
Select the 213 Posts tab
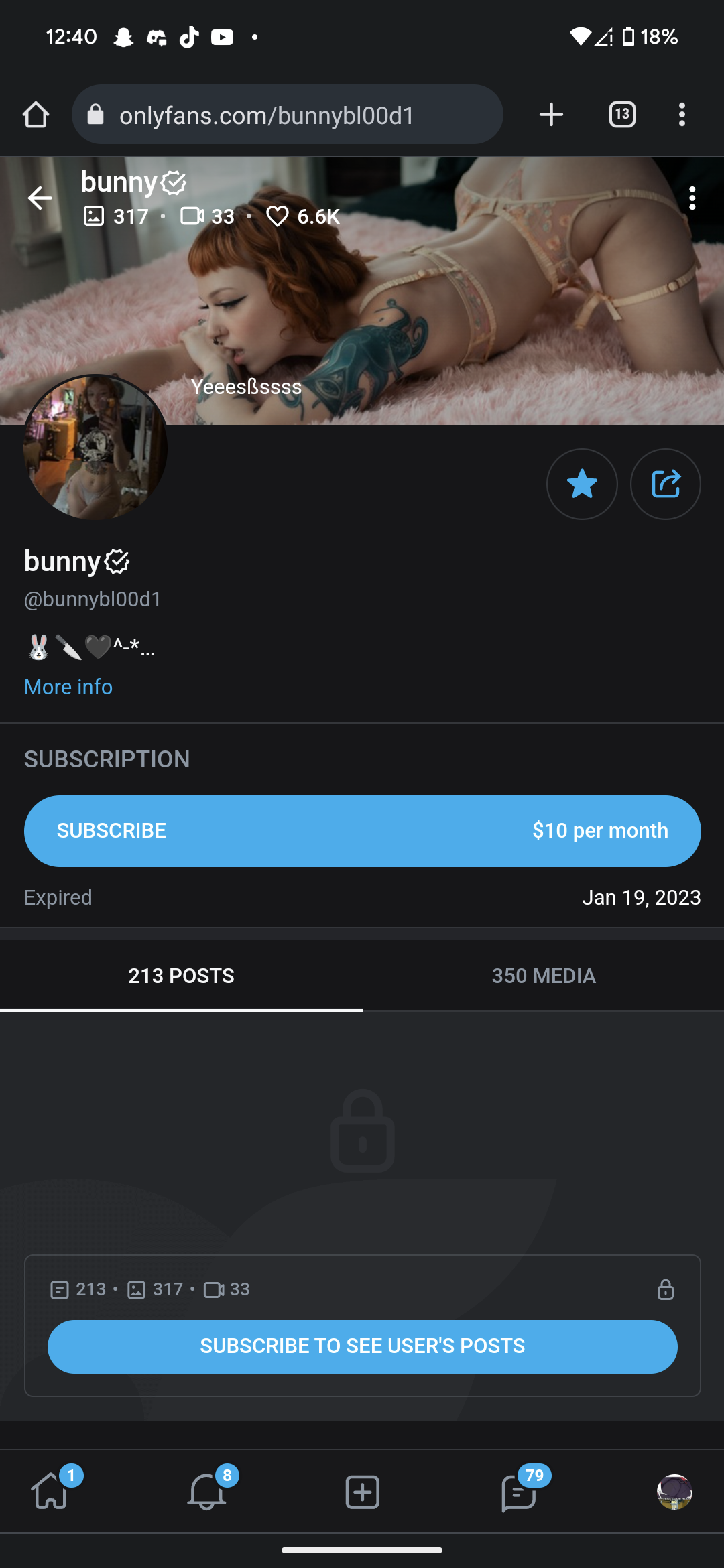coord(181,976)
